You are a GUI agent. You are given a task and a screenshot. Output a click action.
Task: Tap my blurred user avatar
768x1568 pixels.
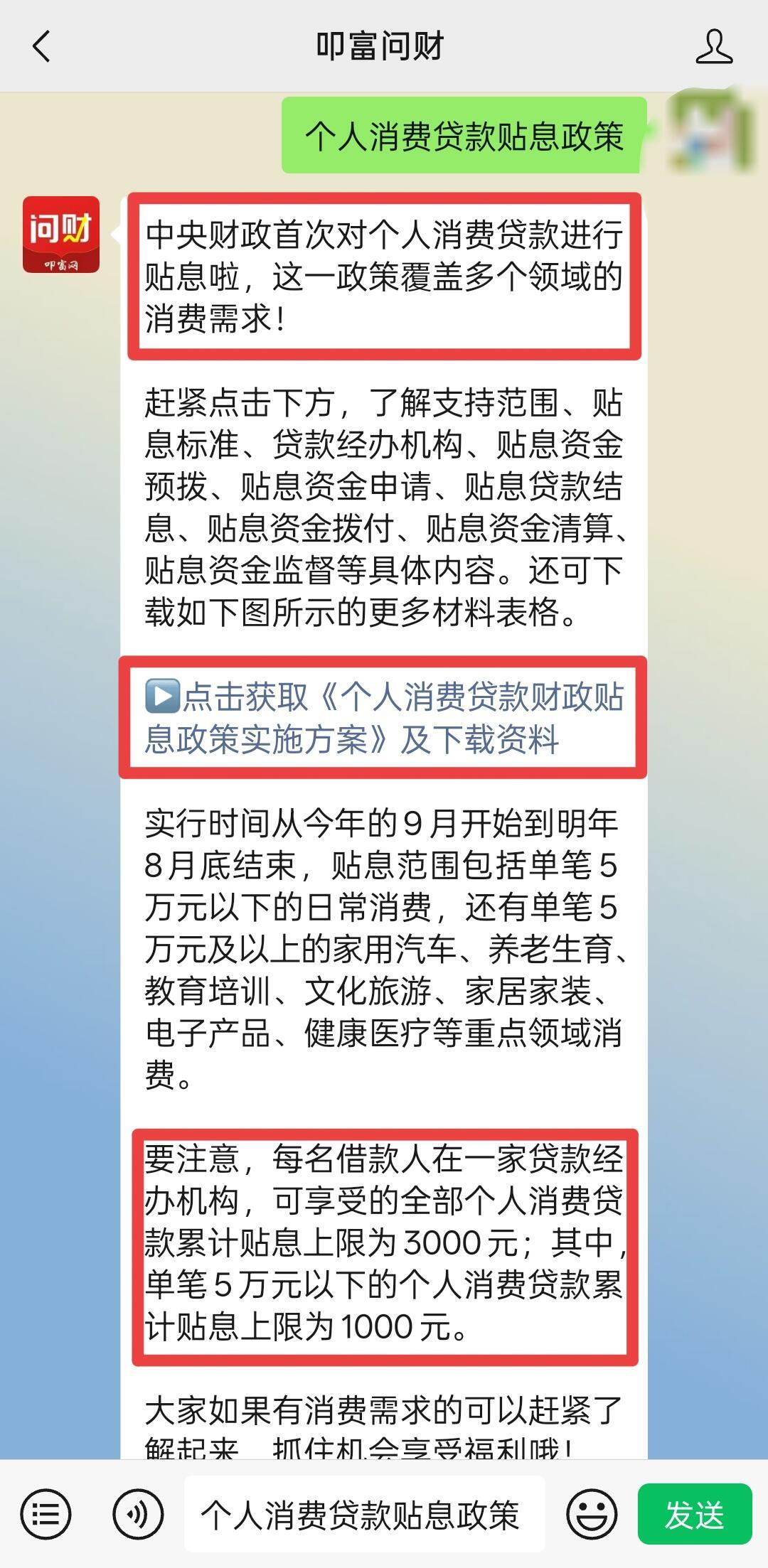[x=710, y=132]
